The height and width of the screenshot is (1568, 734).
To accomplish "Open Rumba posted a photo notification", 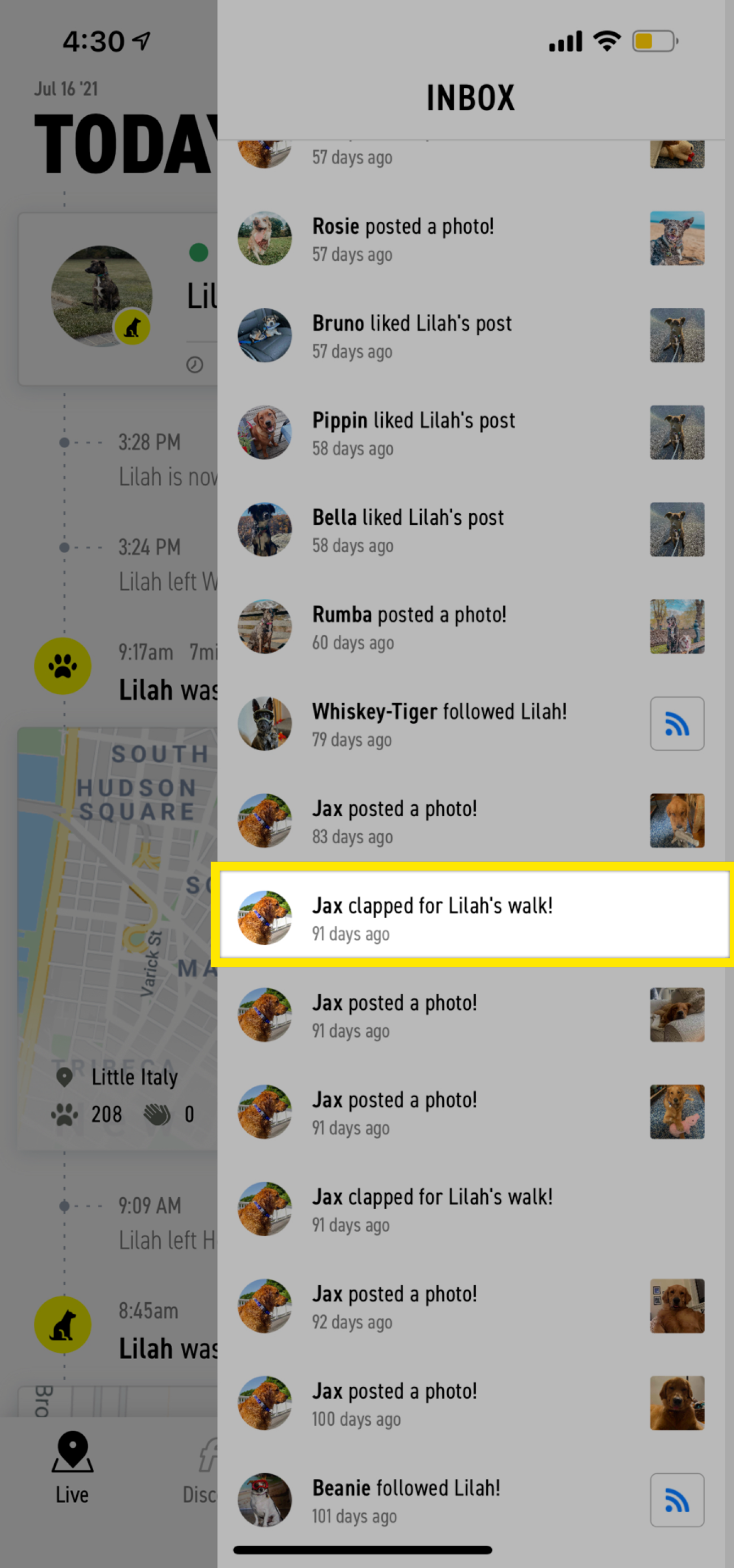I will [471, 627].
